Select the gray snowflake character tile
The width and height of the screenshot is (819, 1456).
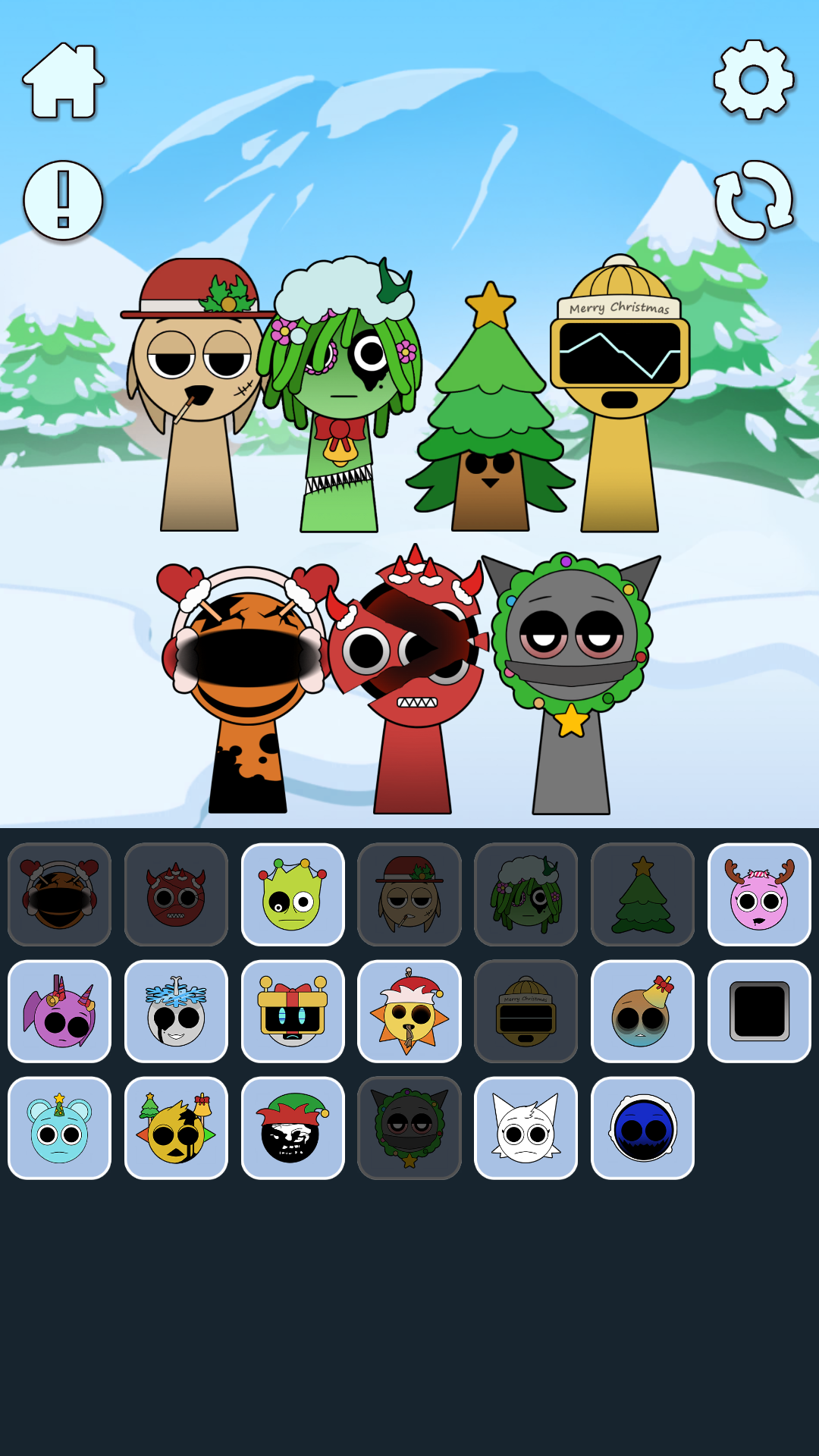(176, 1012)
